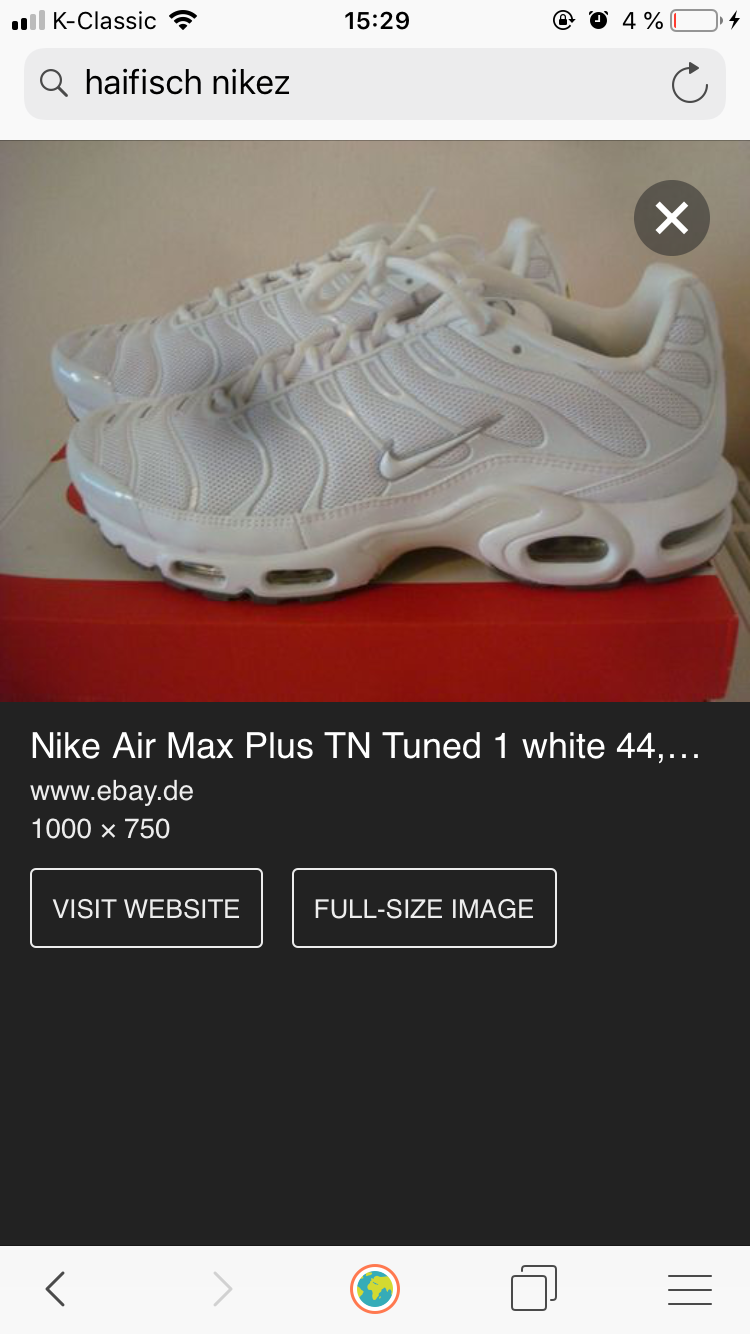The height and width of the screenshot is (1334, 750).
Task: Dismiss the sneaker preview with the X
Action: coord(671,217)
